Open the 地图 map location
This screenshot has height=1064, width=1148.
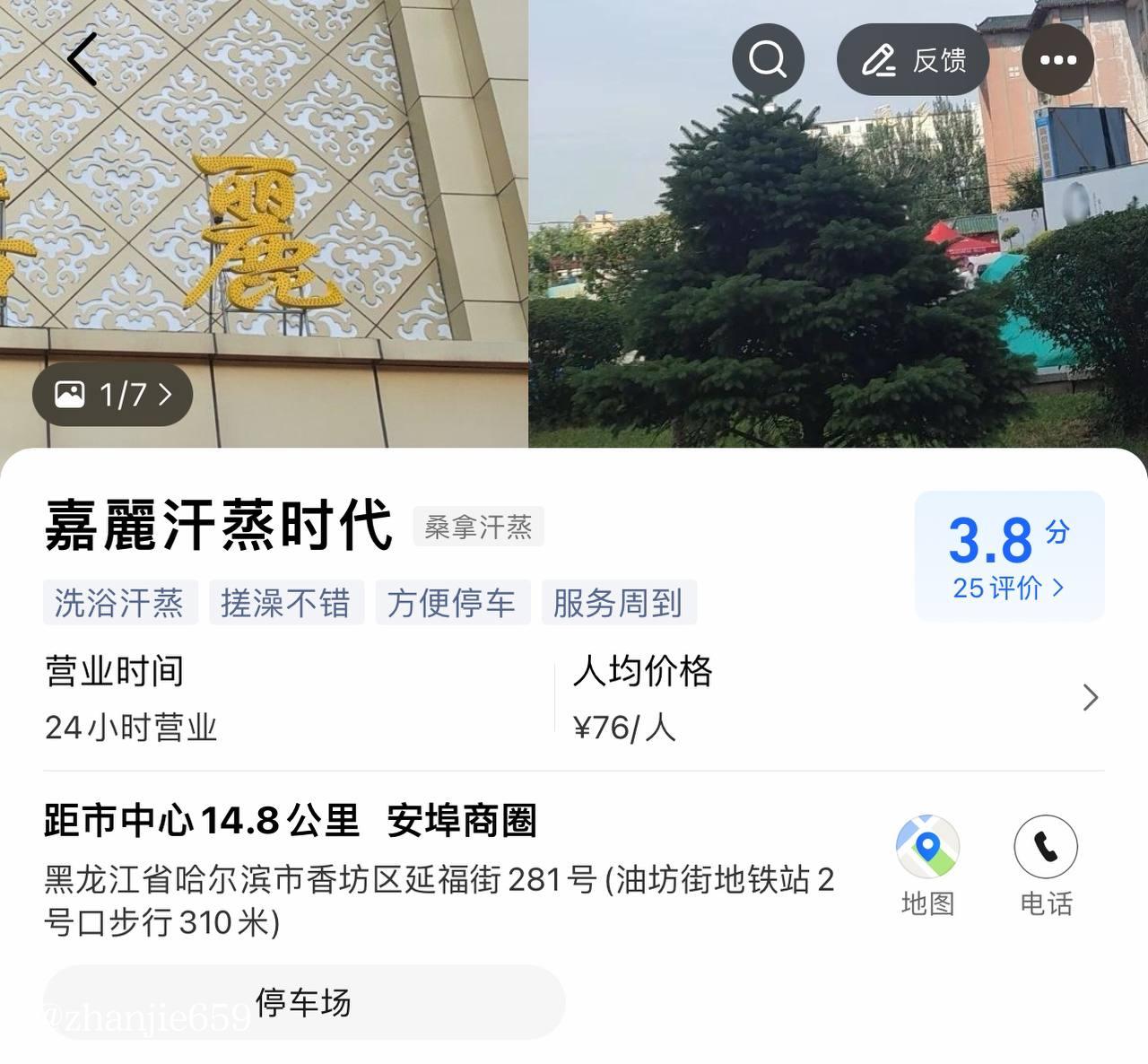coord(927,865)
